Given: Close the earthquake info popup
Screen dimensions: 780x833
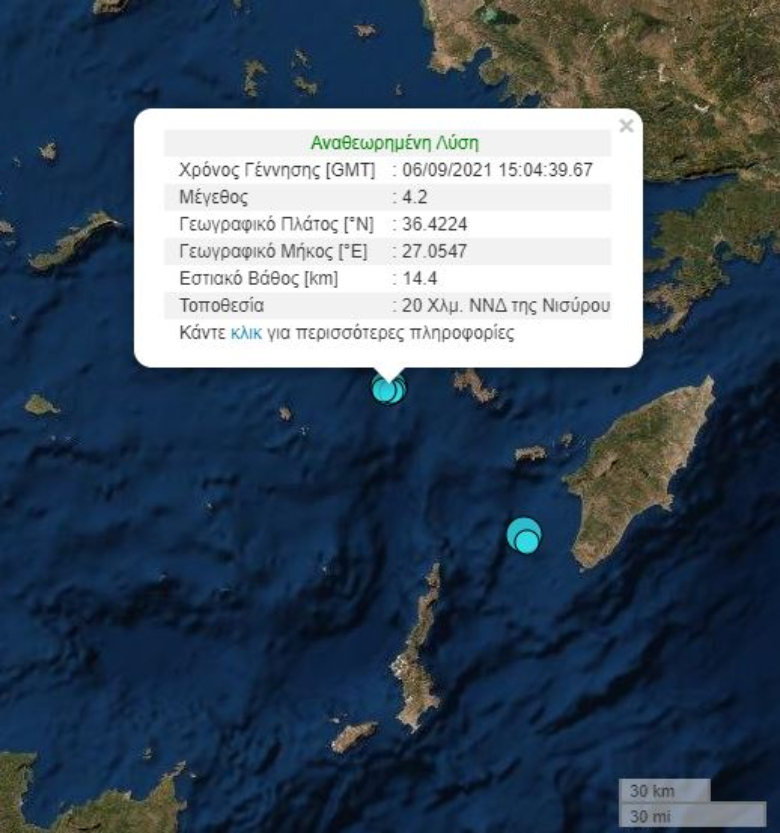Looking at the screenshot, I should (626, 126).
